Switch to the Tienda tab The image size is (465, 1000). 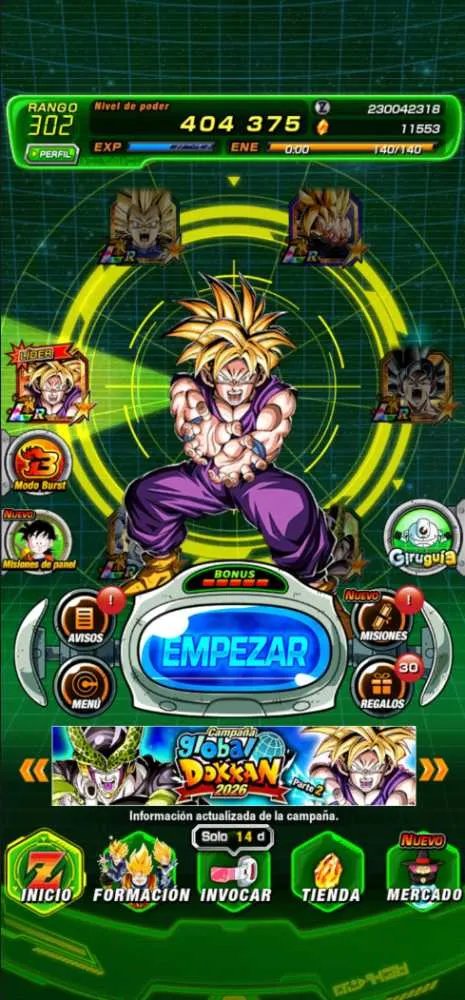click(x=330, y=872)
